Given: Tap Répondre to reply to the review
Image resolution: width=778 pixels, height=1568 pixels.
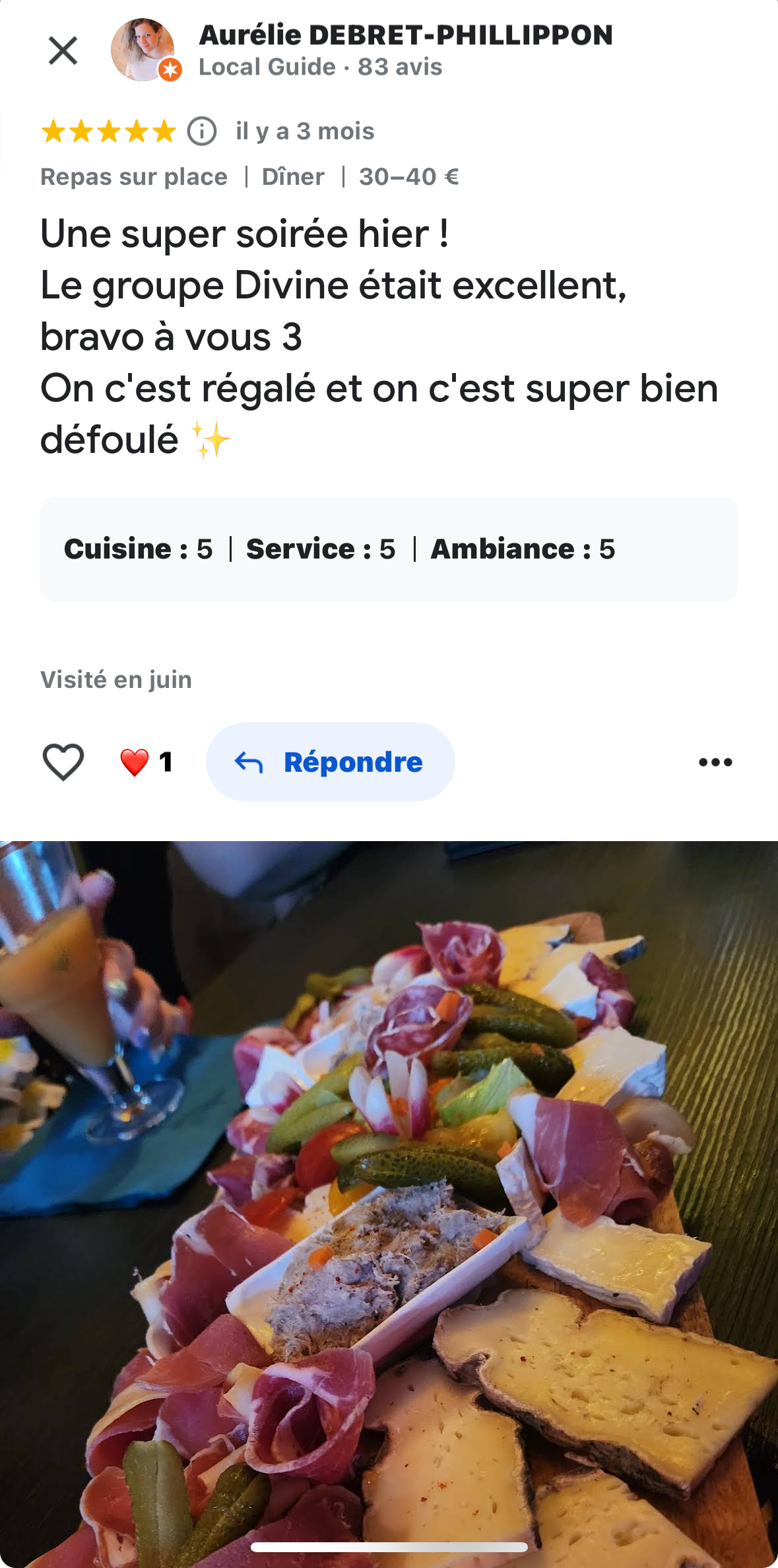Looking at the screenshot, I should (331, 762).
